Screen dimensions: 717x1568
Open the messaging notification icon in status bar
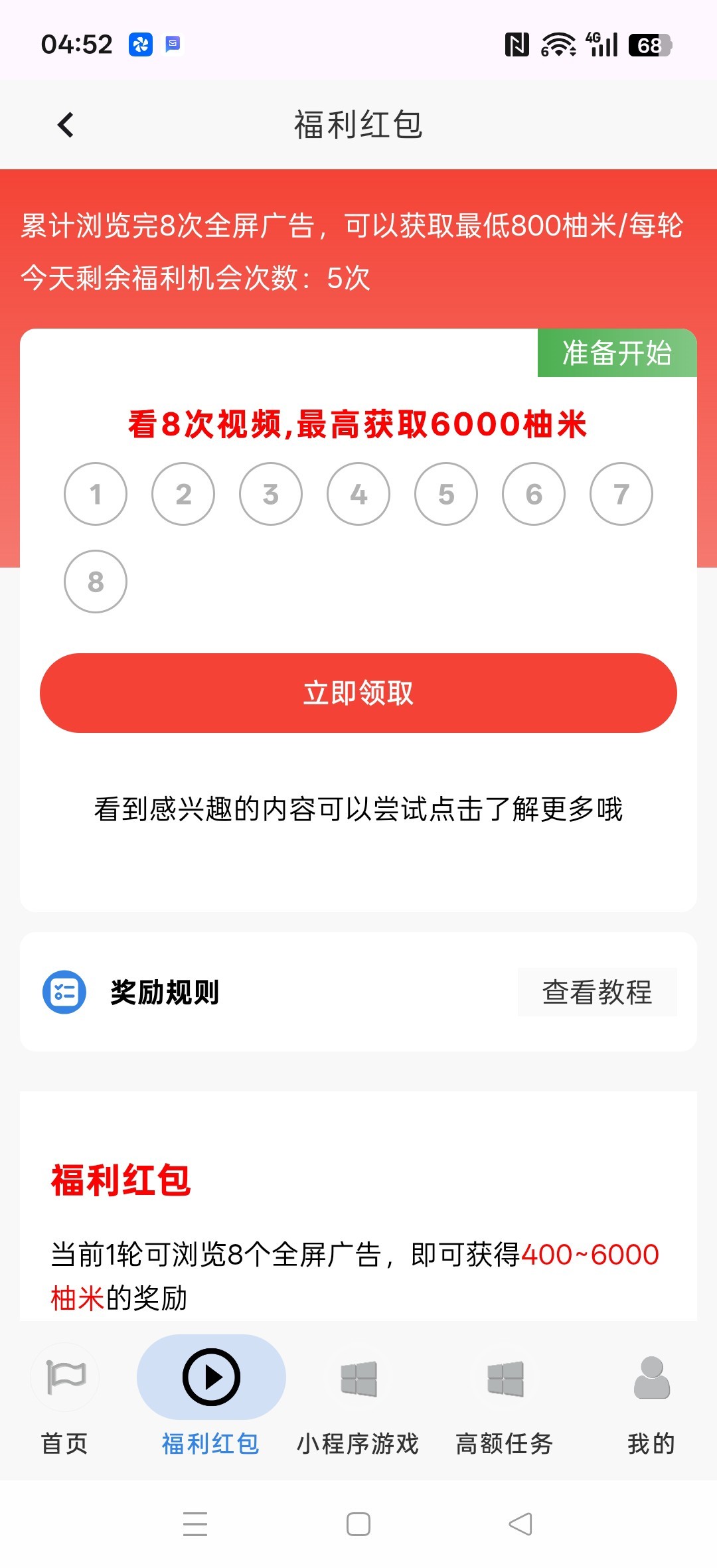171,44
